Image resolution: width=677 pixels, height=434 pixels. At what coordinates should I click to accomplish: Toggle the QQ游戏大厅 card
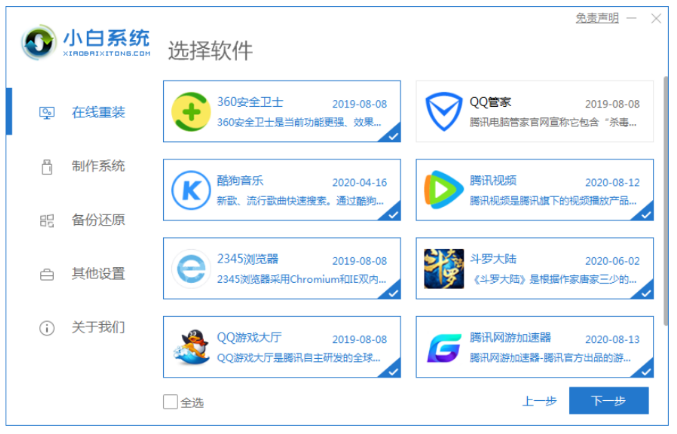click(281, 346)
